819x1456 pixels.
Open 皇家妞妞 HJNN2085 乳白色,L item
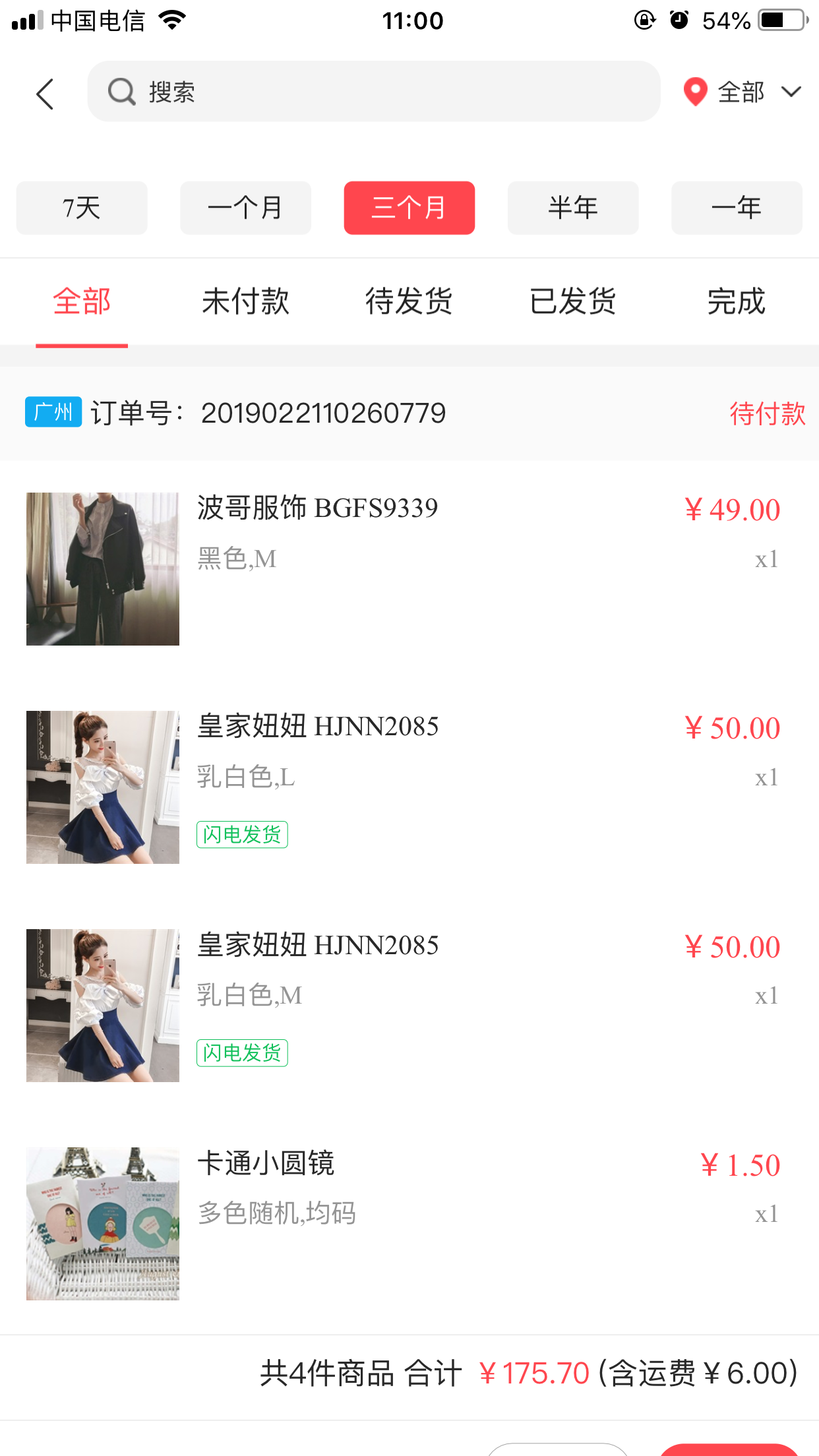318,727
